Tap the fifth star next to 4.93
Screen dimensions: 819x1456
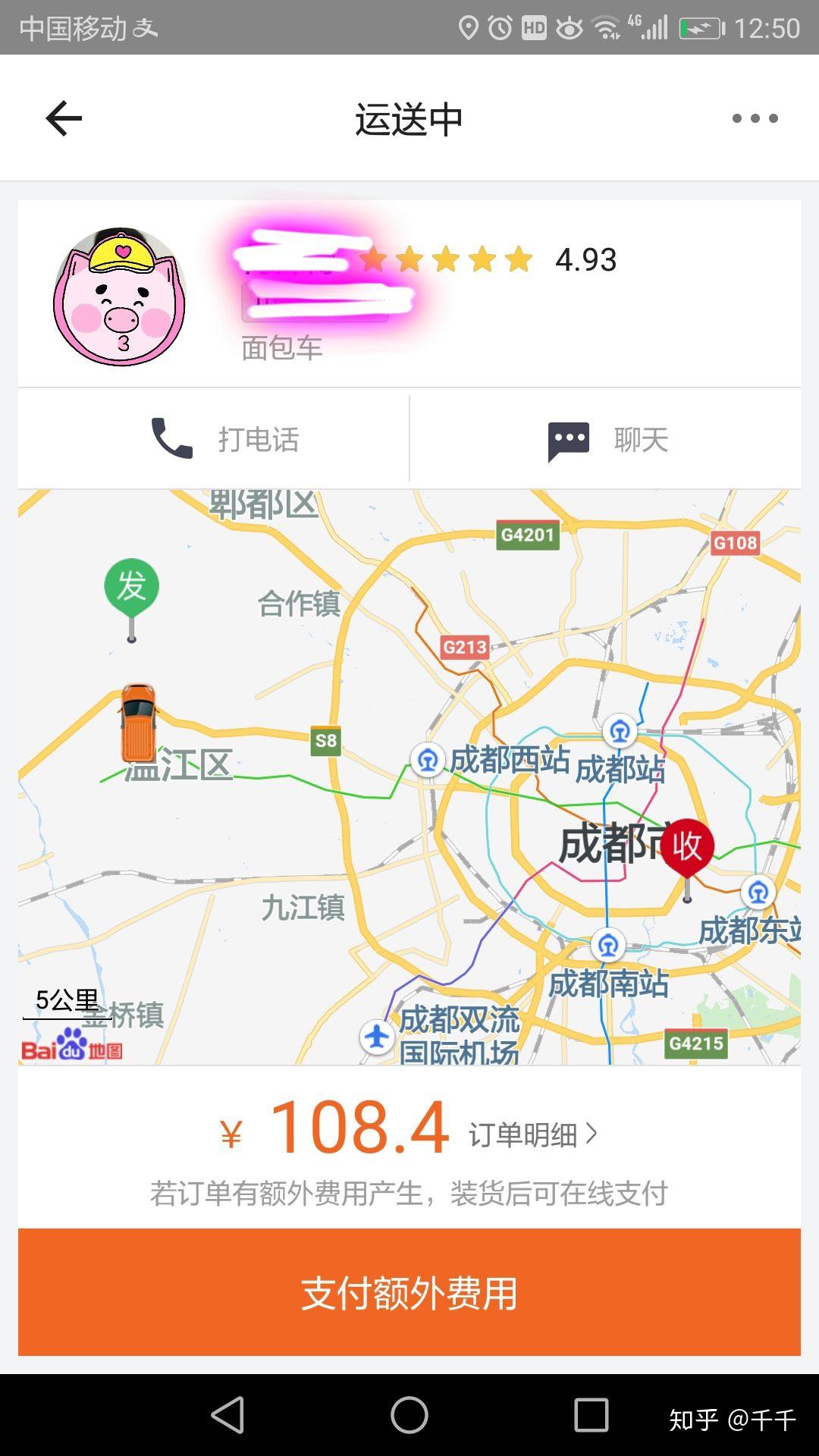518,260
